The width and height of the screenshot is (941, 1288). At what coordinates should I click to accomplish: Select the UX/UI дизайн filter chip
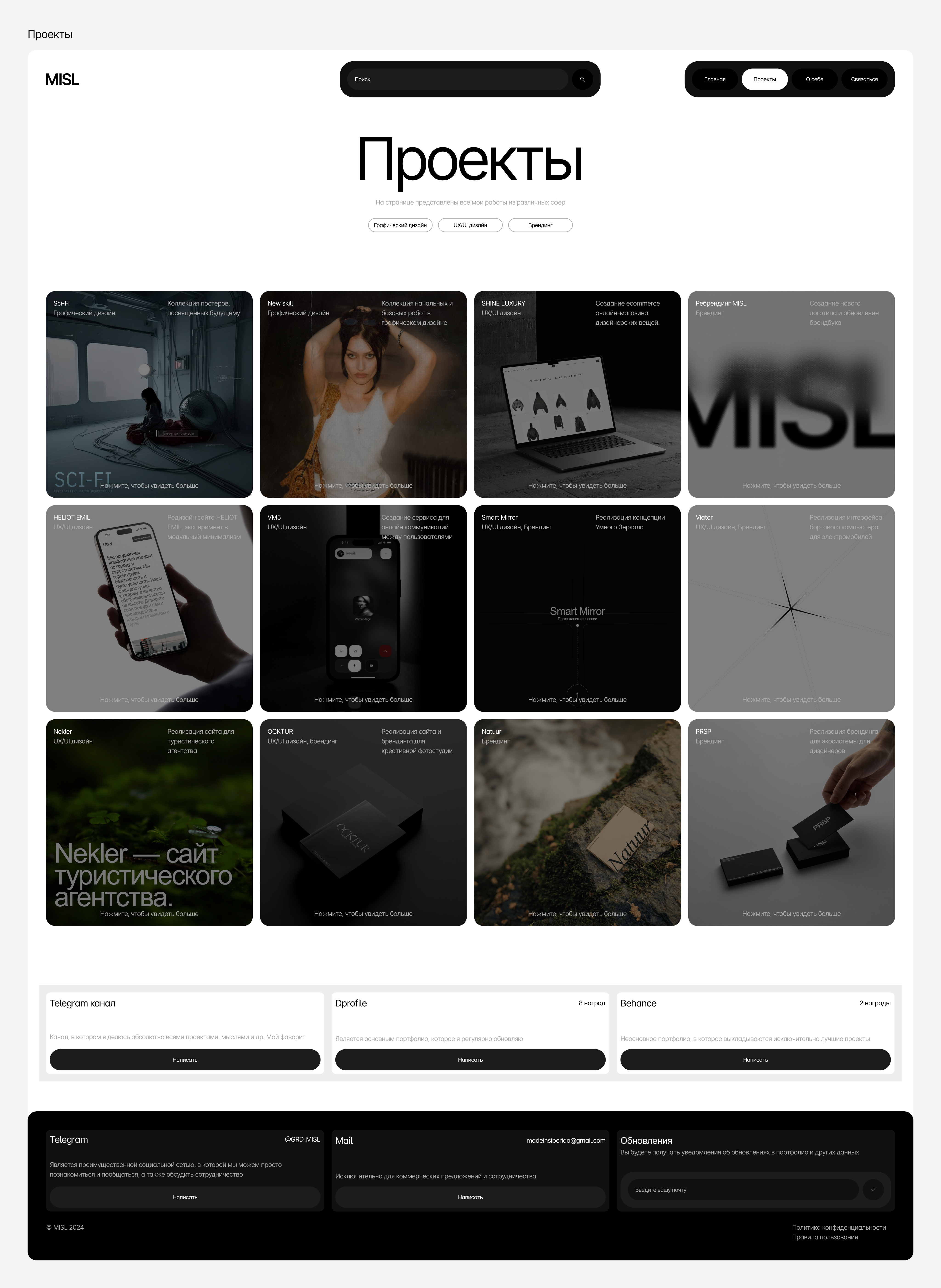click(x=470, y=225)
